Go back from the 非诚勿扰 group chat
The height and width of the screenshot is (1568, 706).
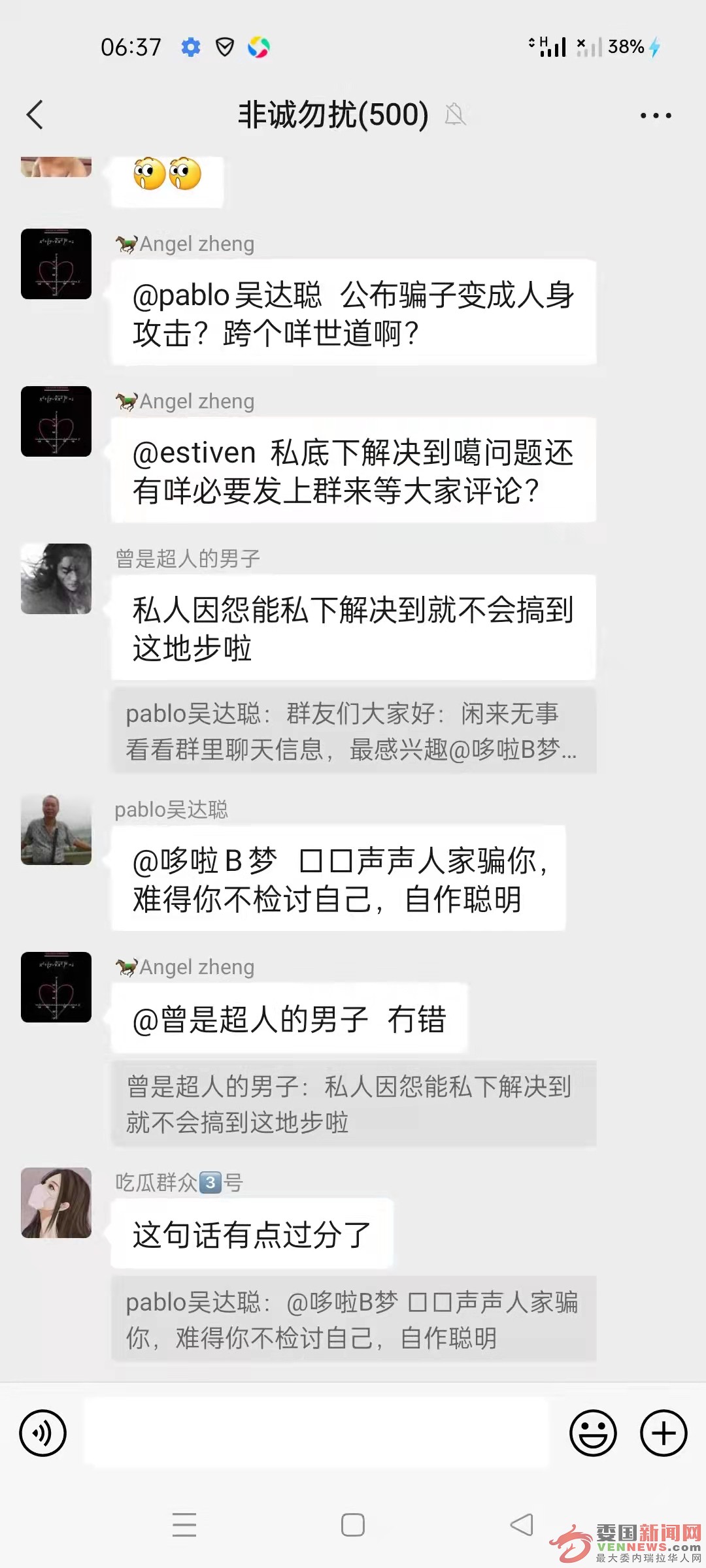[x=35, y=115]
